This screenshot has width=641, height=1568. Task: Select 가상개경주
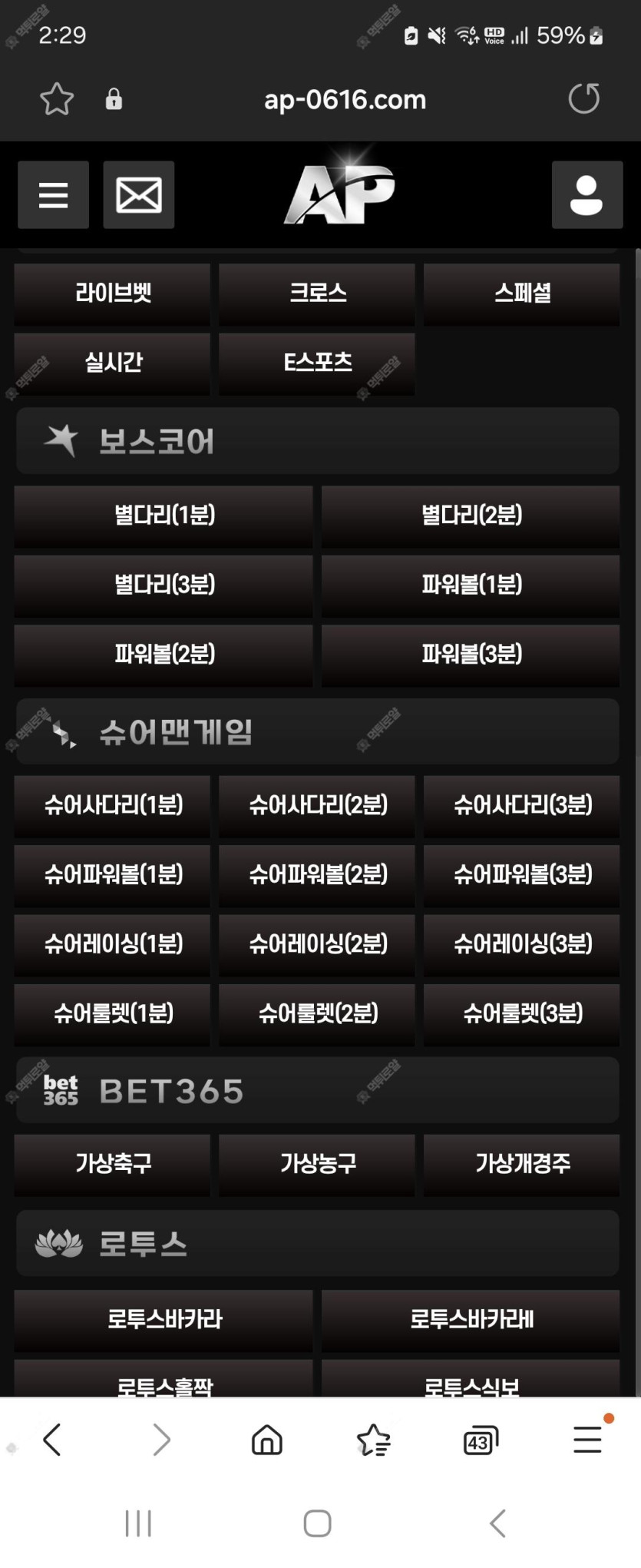click(522, 1164)
